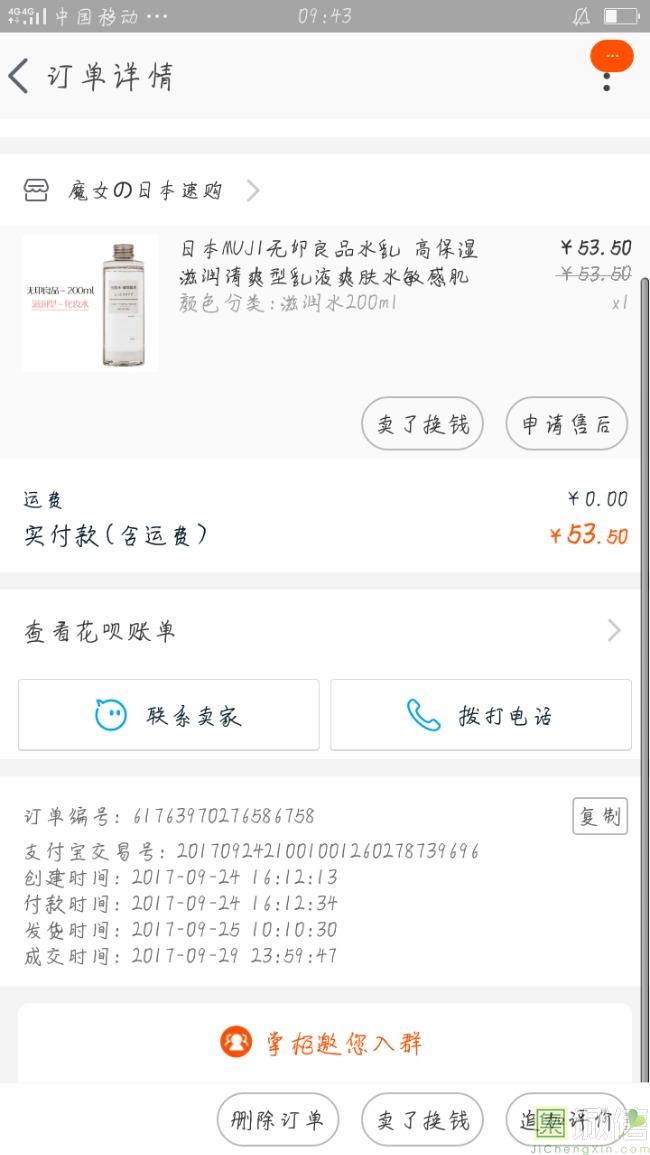Open the 掌柜邀您入群 group invitation
The width and height of the screenshot is (650, 1155).
(324, 1043)
